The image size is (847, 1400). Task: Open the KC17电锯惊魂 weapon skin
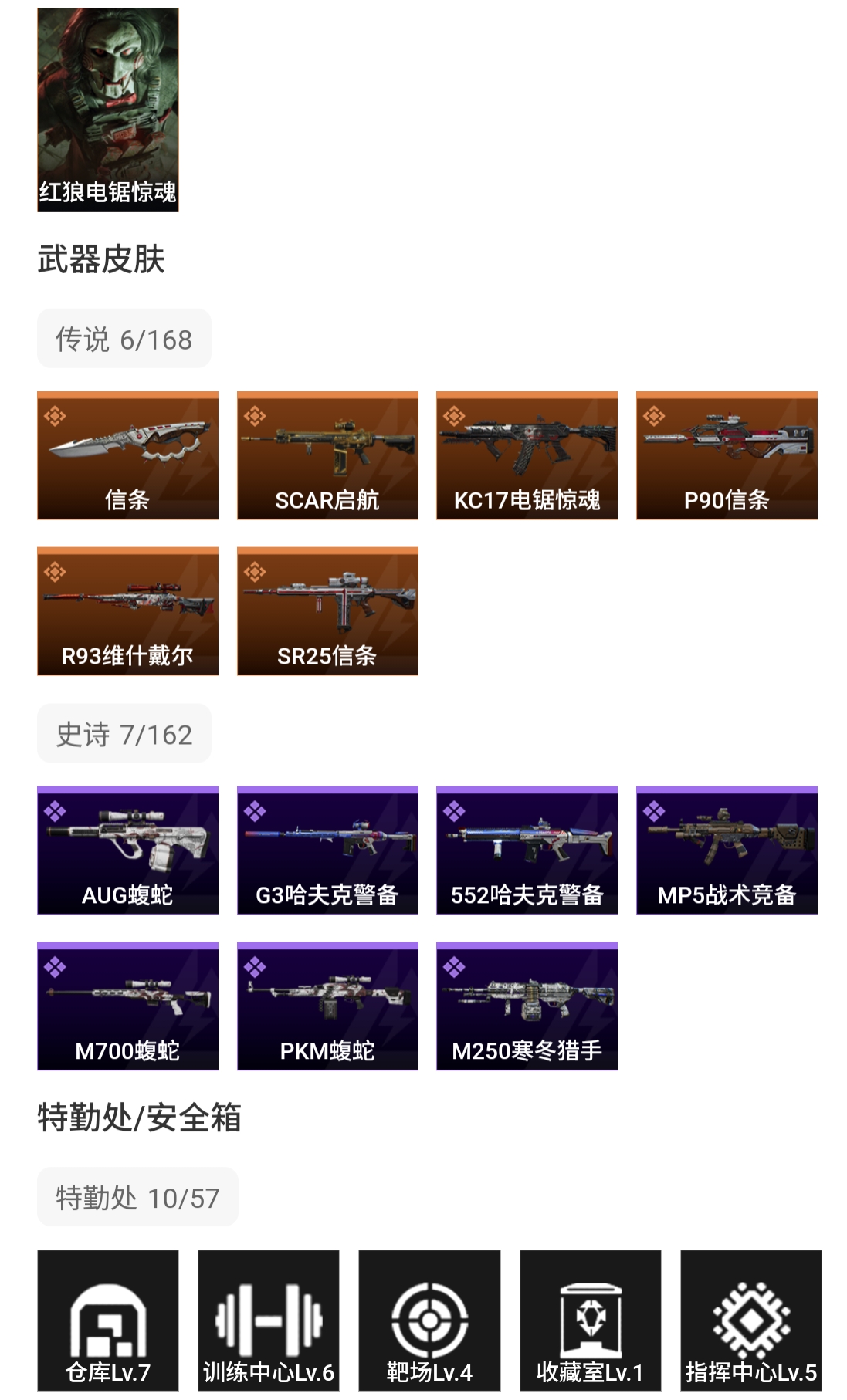tap(527, 455)
